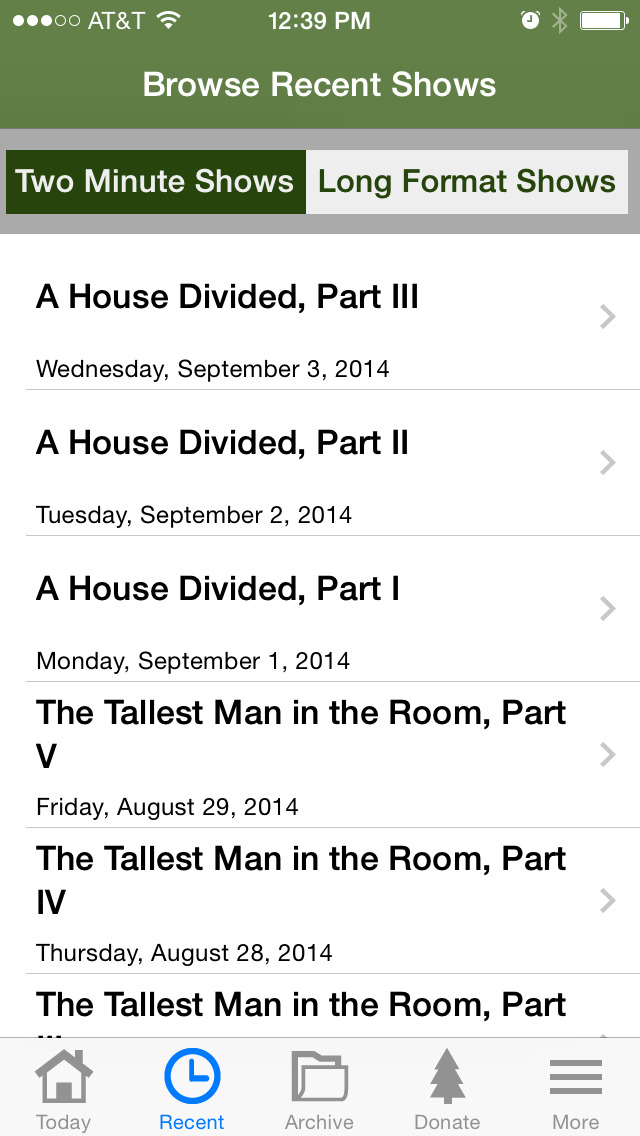Select the Two Minute Shows segment
Image resolution: width=640 pixels, height=1136 pixels.
click(x=156, y=182)
